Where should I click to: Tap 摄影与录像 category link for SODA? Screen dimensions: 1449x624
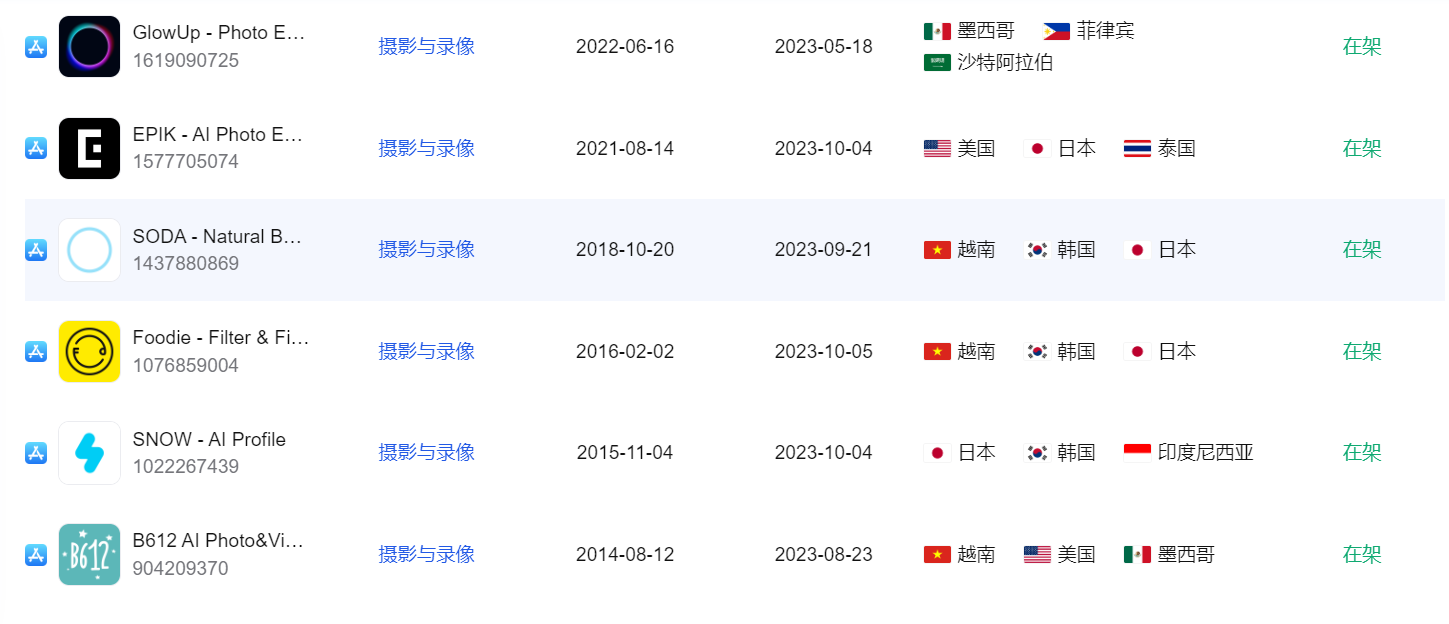point(426,249)
